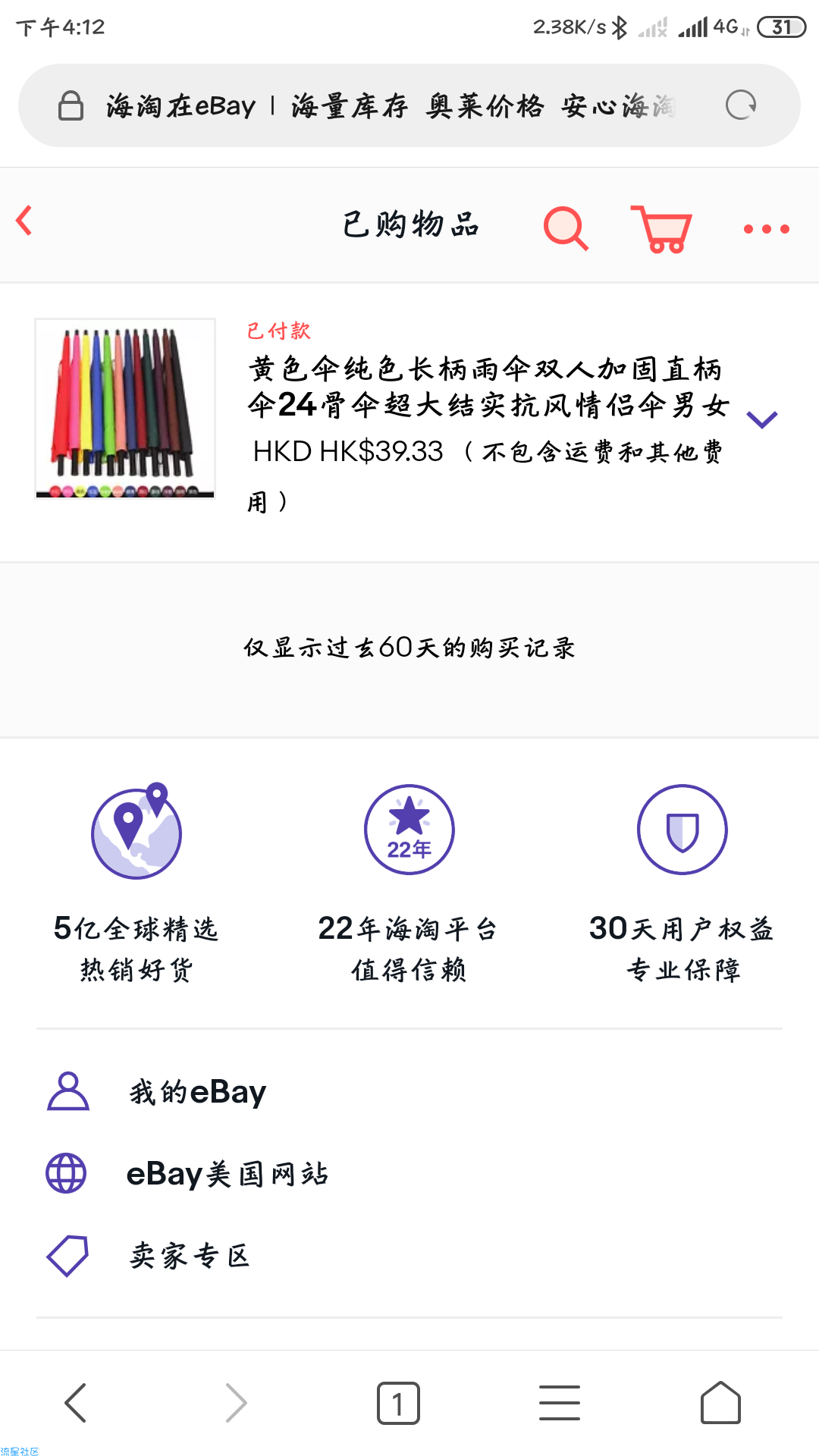Open the browser menu with three lines
Screen dimensions: 819x1456
pos(560,1403)
